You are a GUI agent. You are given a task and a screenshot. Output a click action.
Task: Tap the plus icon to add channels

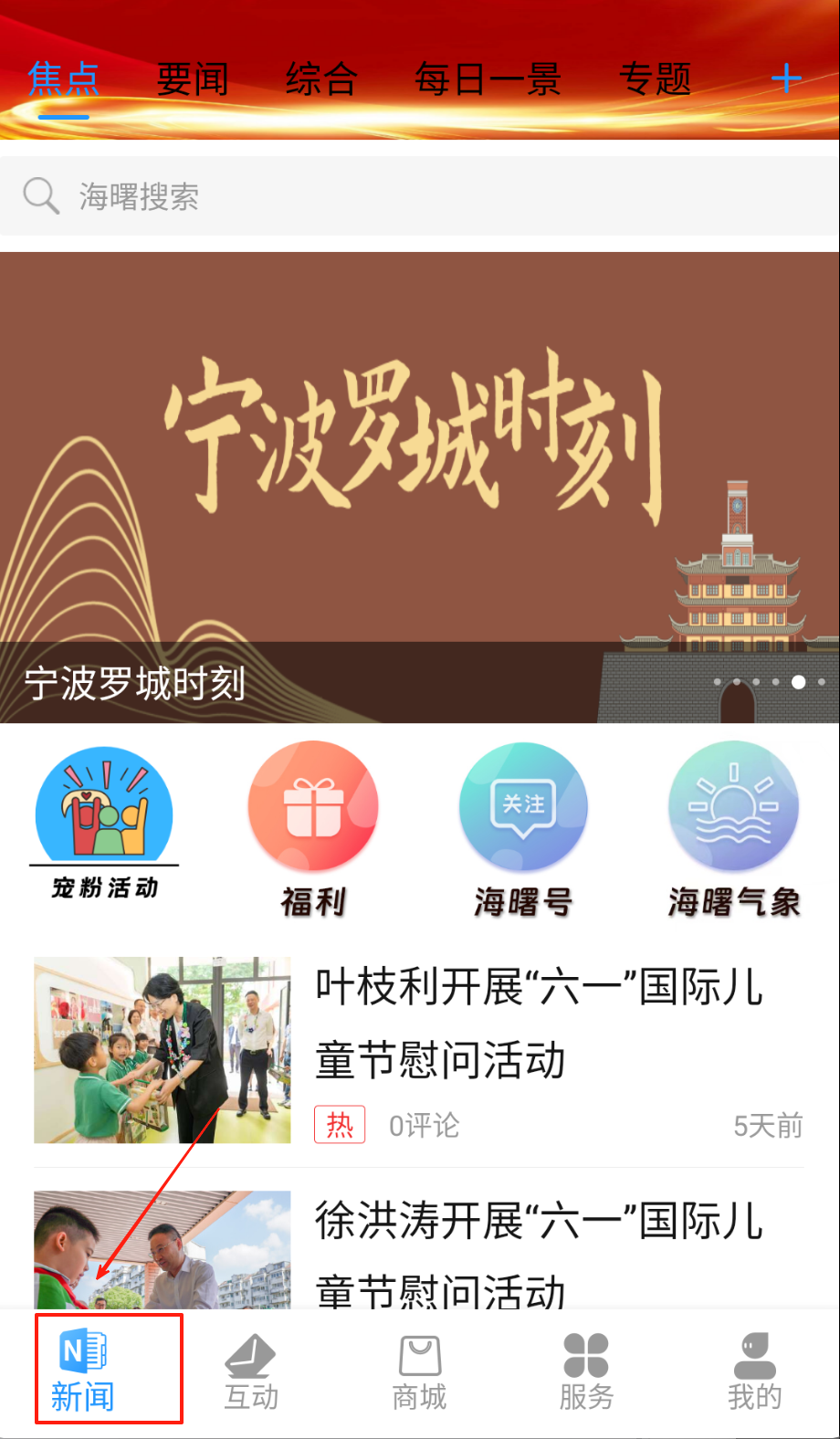pyautogui.click(x=786, y=79)
